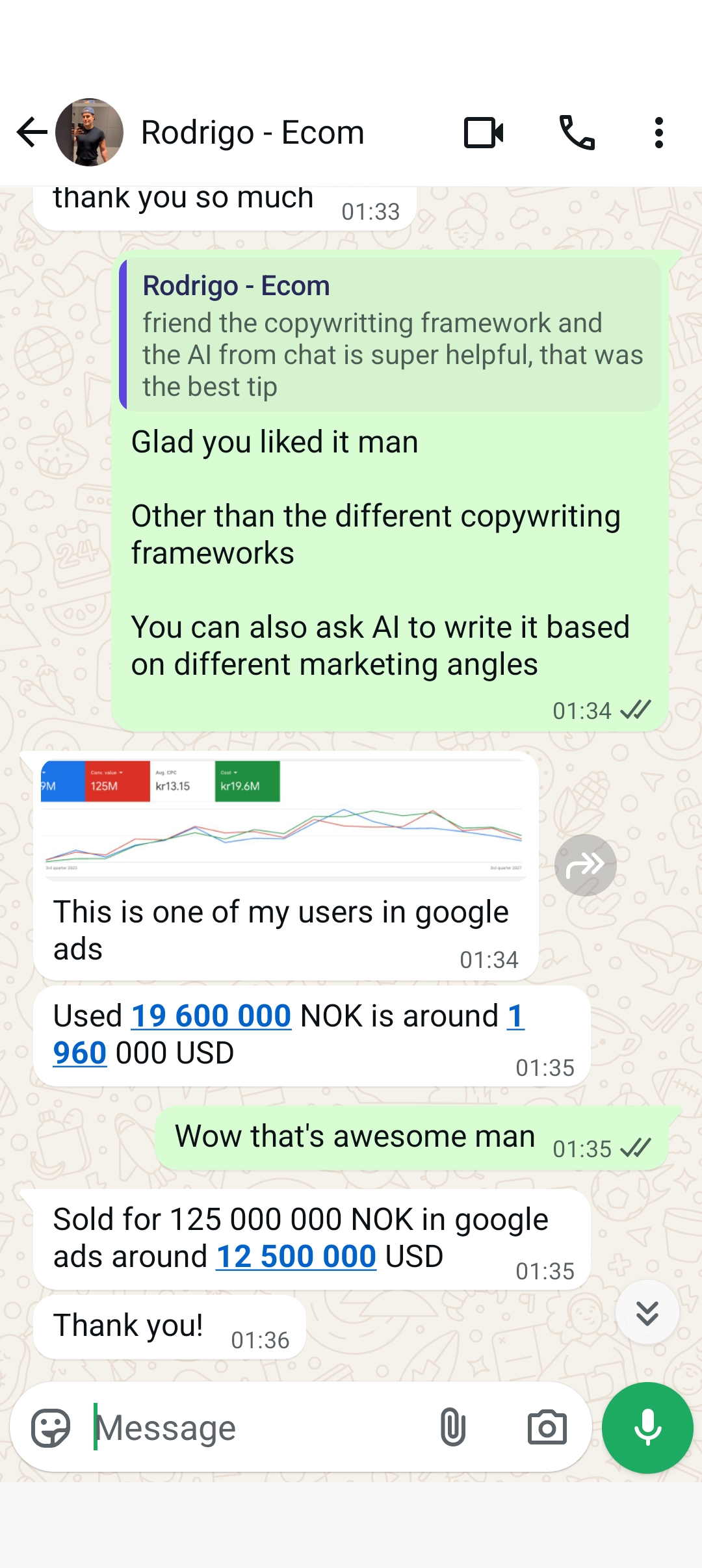Screen dimensions: 702x1568
Task: Jump to the quoted copywritting framework message
Action: click(x=390, y=334)
